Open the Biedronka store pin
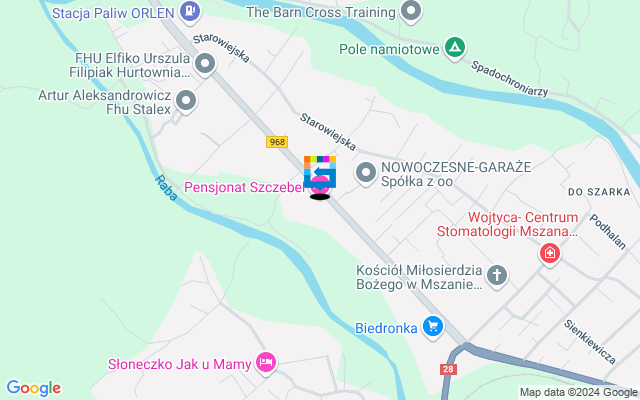 click(432, 326)
